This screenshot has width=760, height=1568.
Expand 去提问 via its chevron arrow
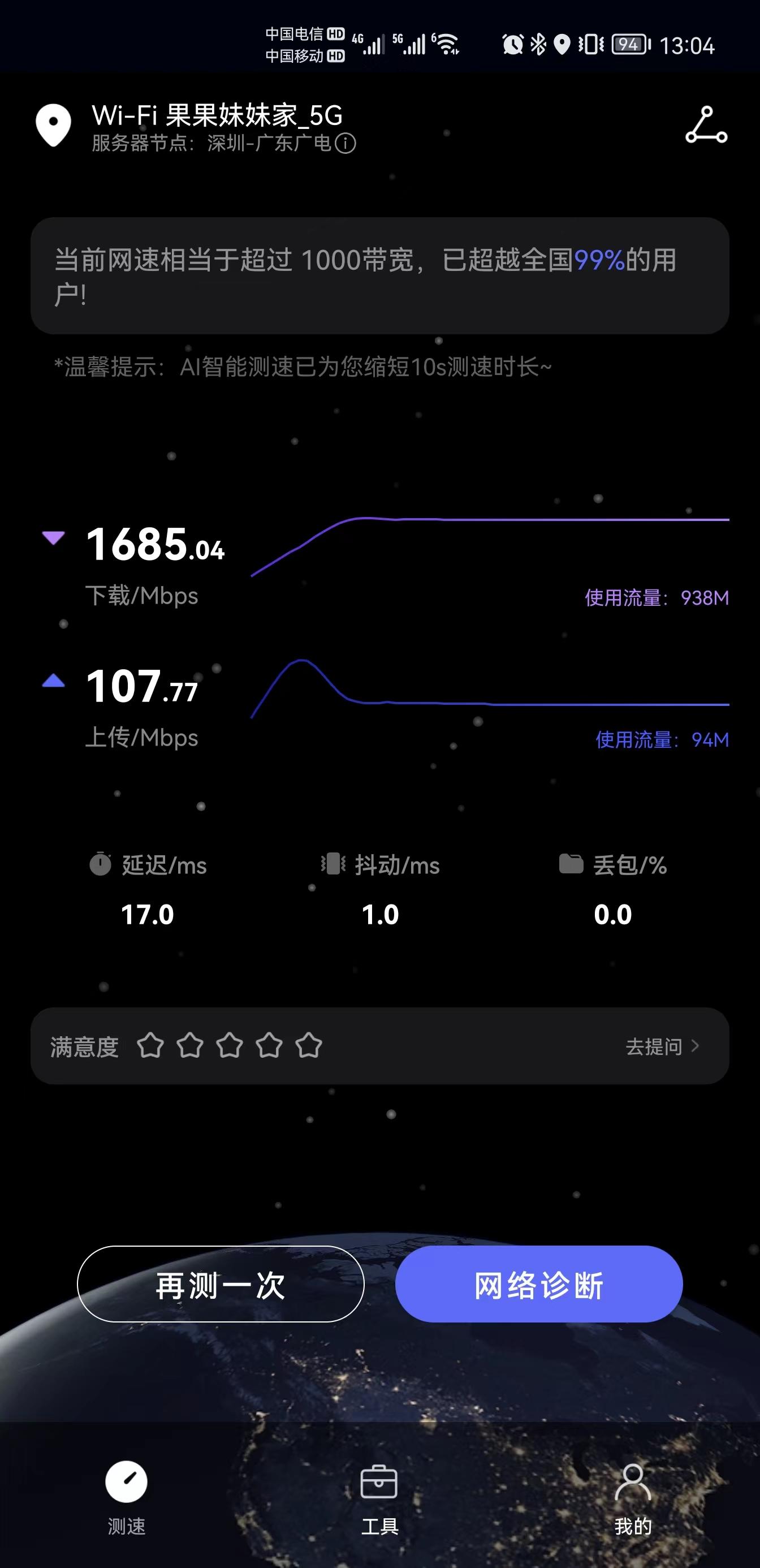pyautogui.click(x=696, y=1046)
